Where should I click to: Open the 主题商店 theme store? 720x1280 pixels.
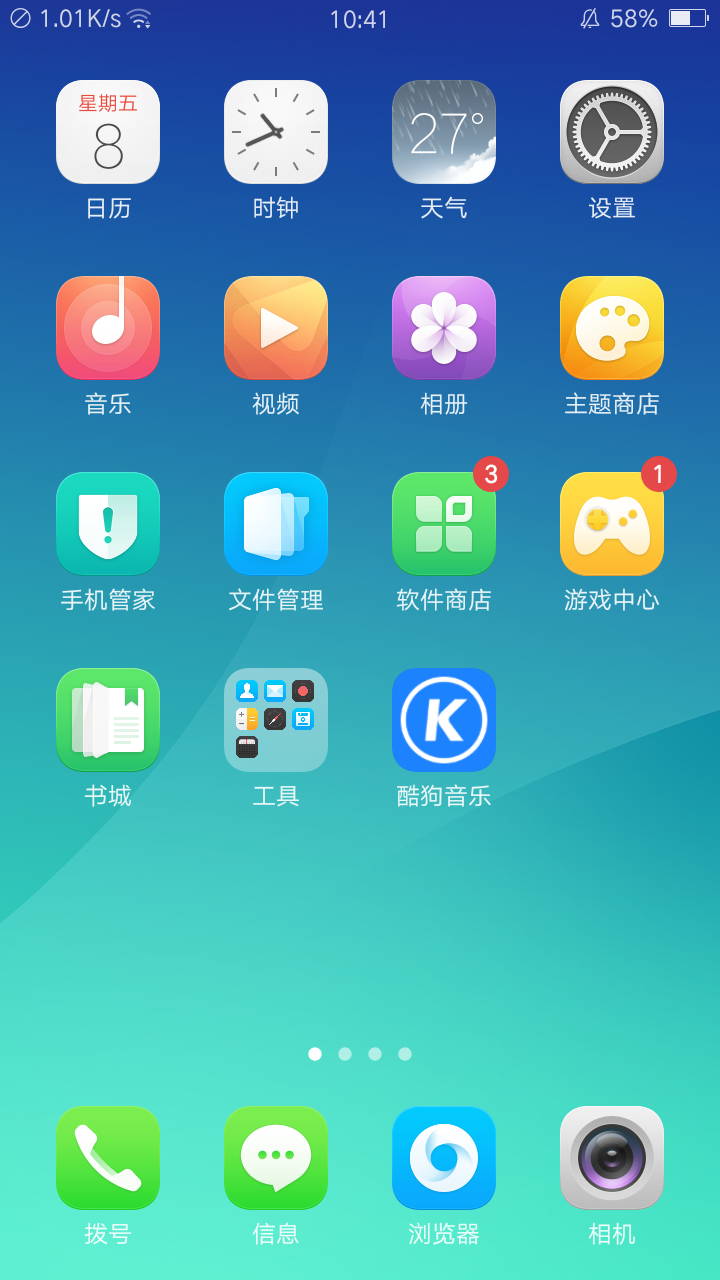(x=611, y=327)
